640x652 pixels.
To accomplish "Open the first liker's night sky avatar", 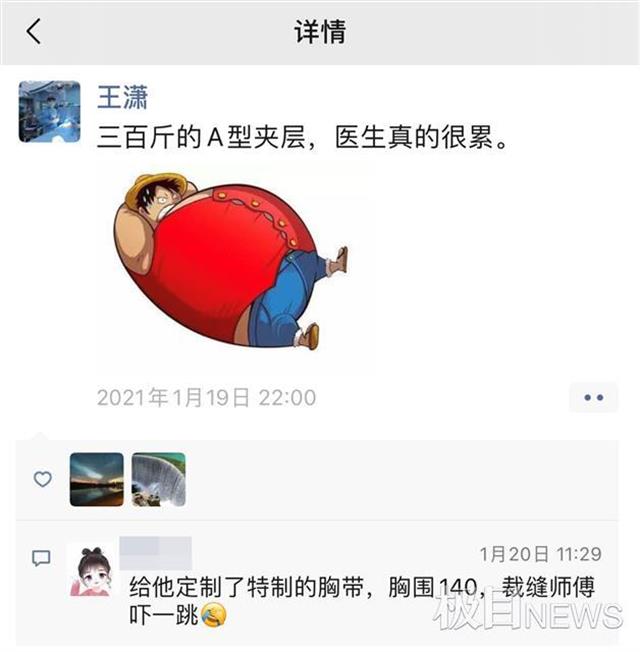I will click(x=97, y=479).
